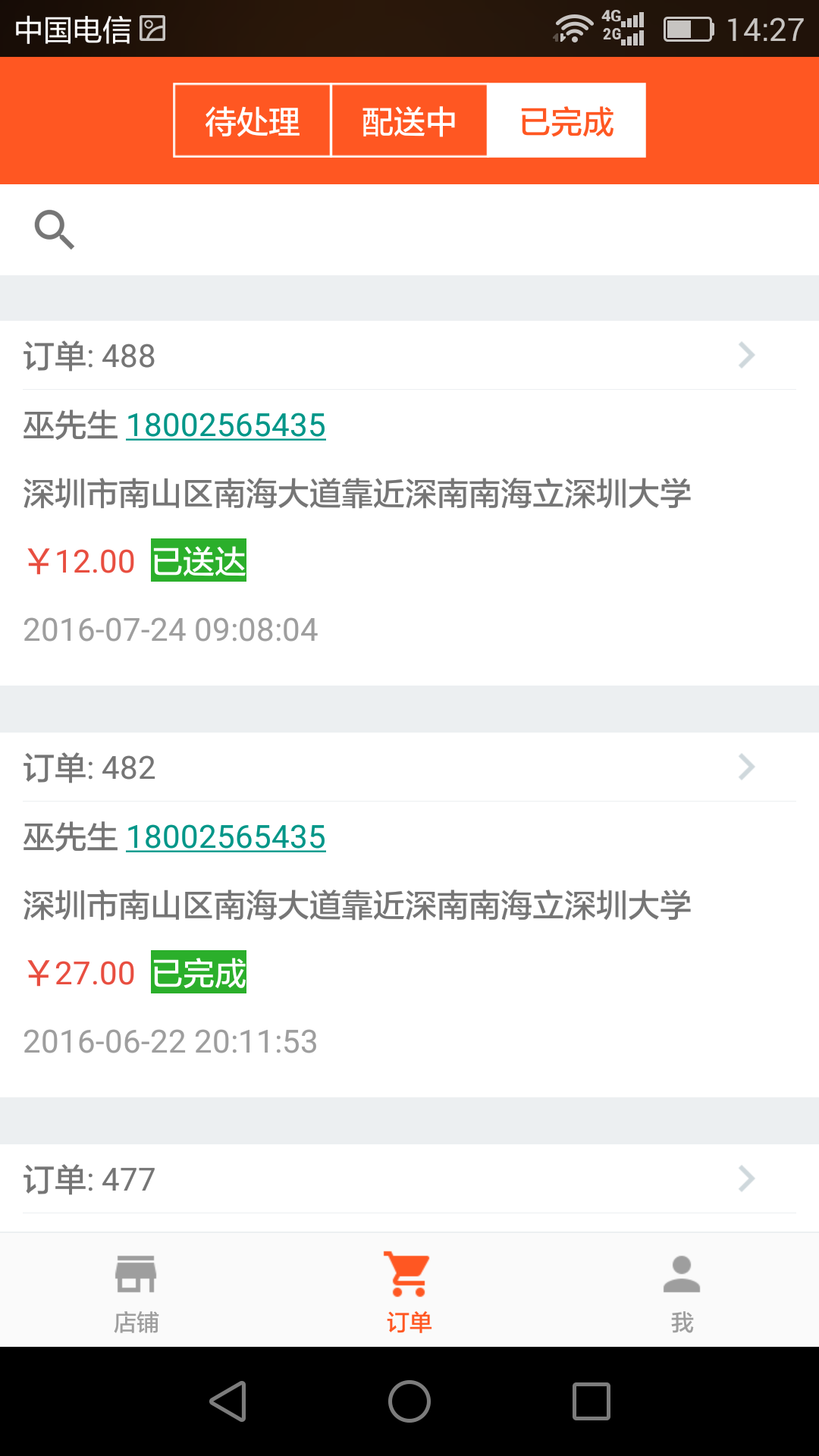
Task: Open order 477 details
Action: [x=409, y=1179]
